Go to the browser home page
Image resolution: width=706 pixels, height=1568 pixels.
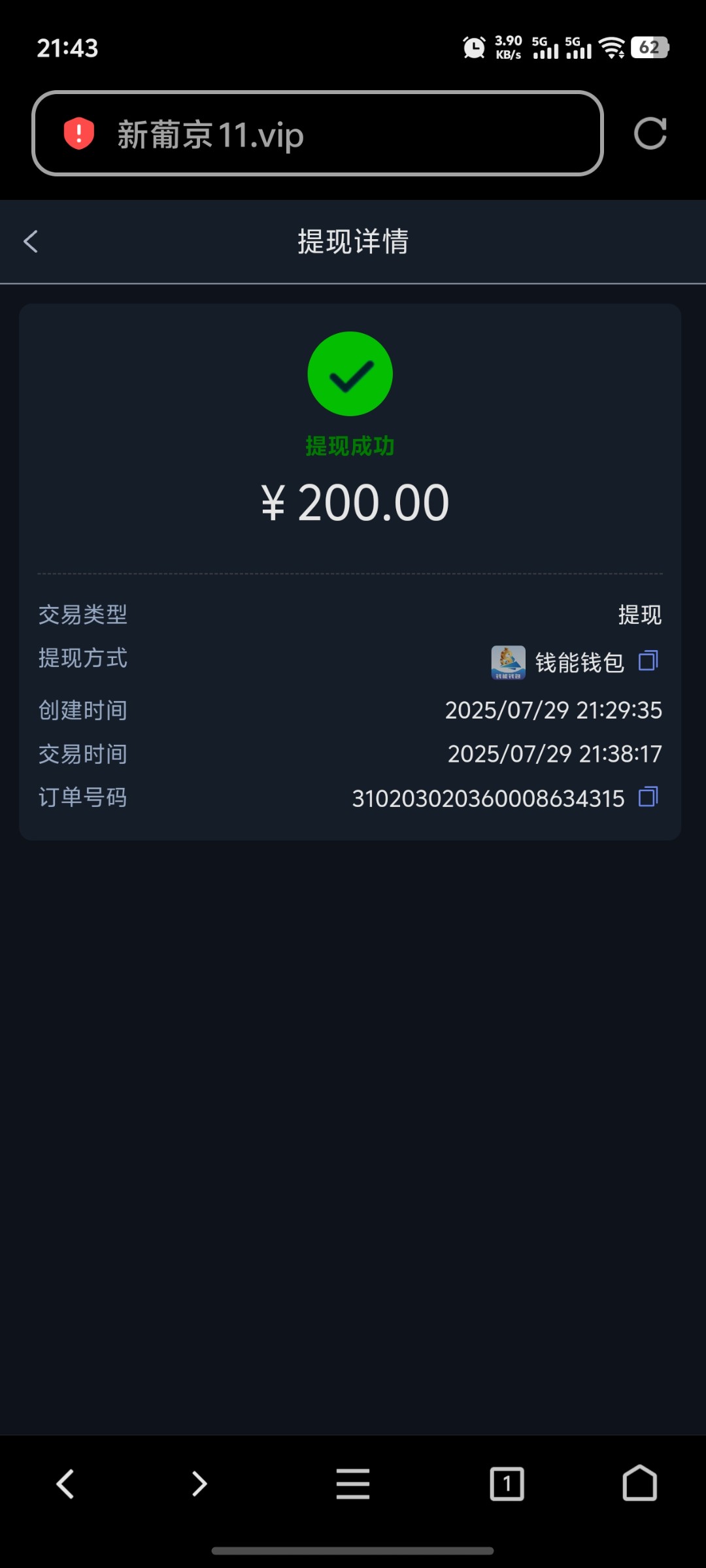point(639,1484)
